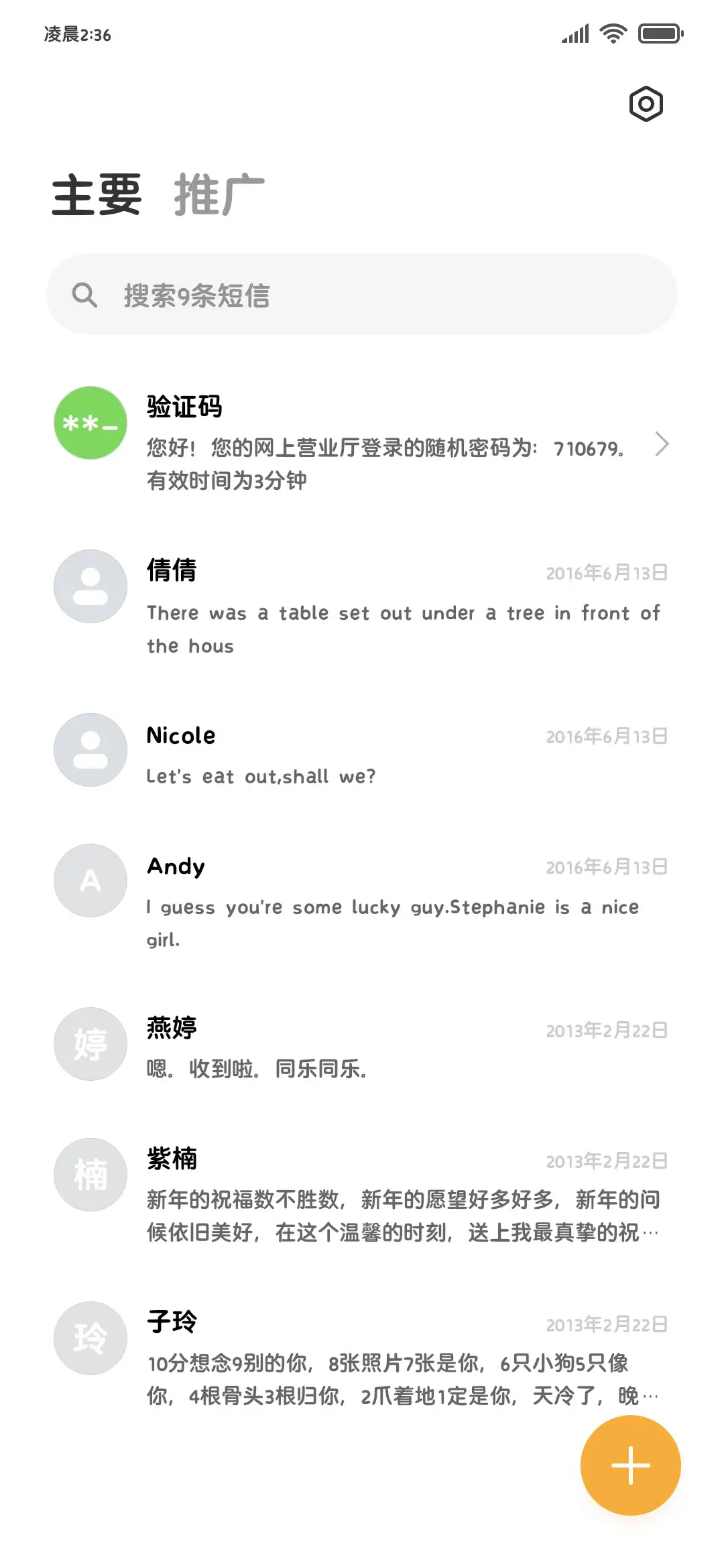Tap the battery indicator in status bar
The height and width of the screenshot is (1568, 724).
[660, 32]
